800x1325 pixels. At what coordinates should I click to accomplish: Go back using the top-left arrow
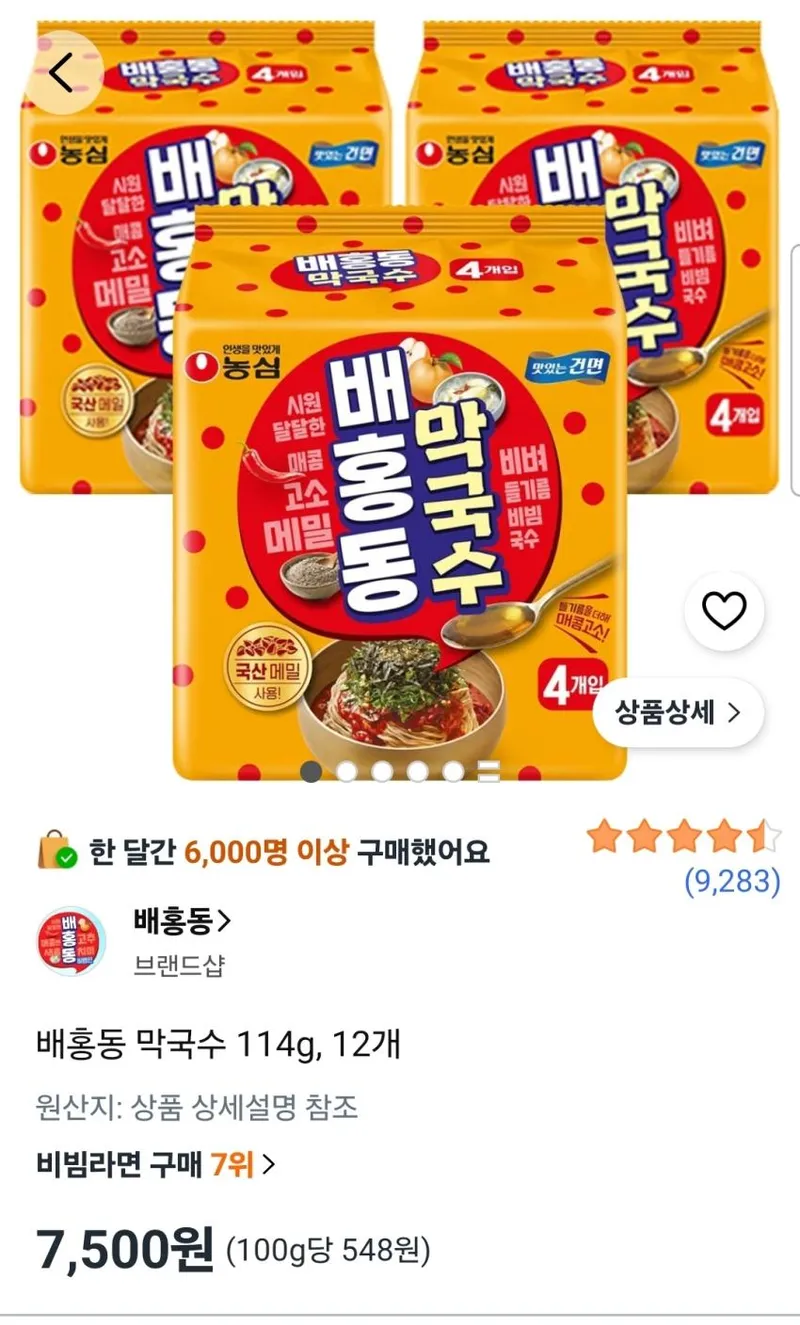point(63,73)
